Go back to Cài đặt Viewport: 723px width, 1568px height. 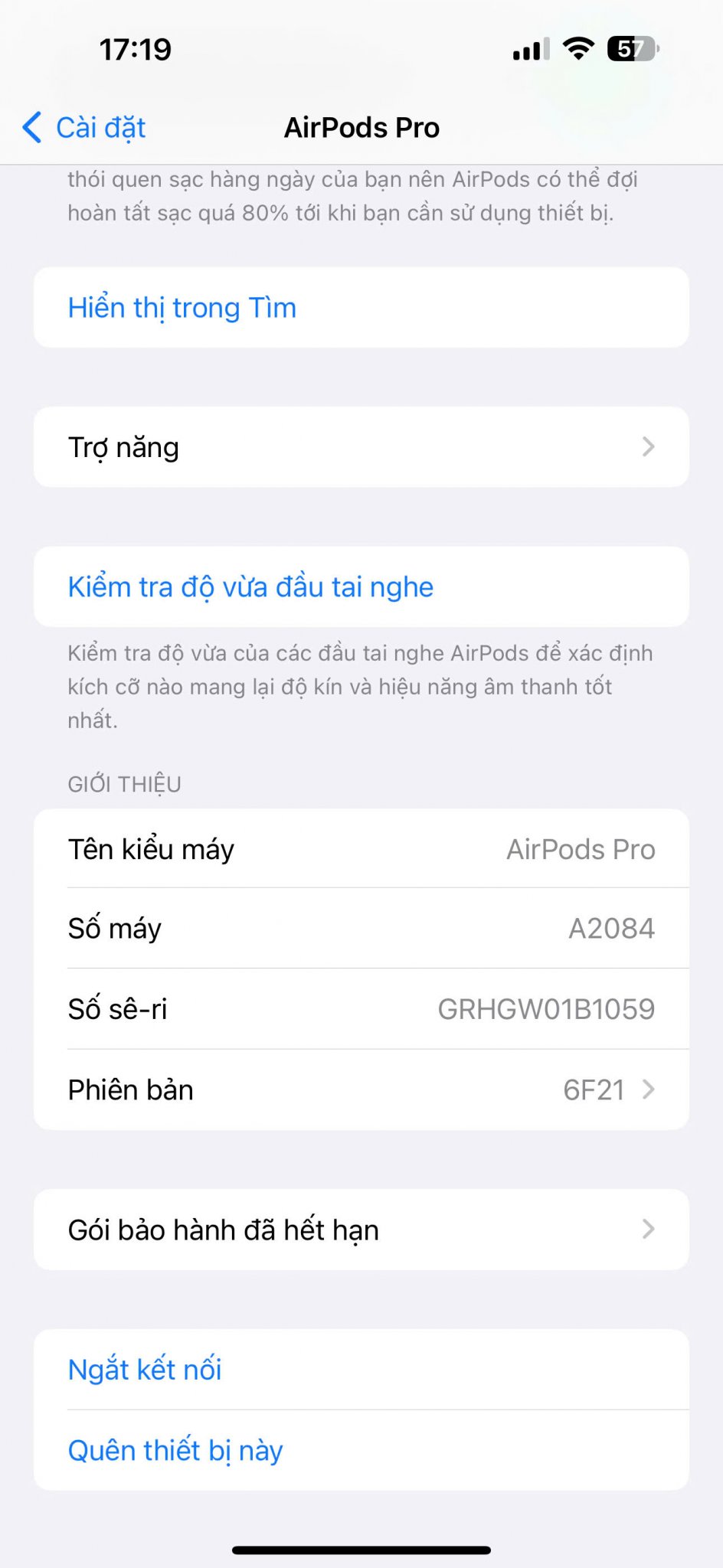click(x=84, y=128)
